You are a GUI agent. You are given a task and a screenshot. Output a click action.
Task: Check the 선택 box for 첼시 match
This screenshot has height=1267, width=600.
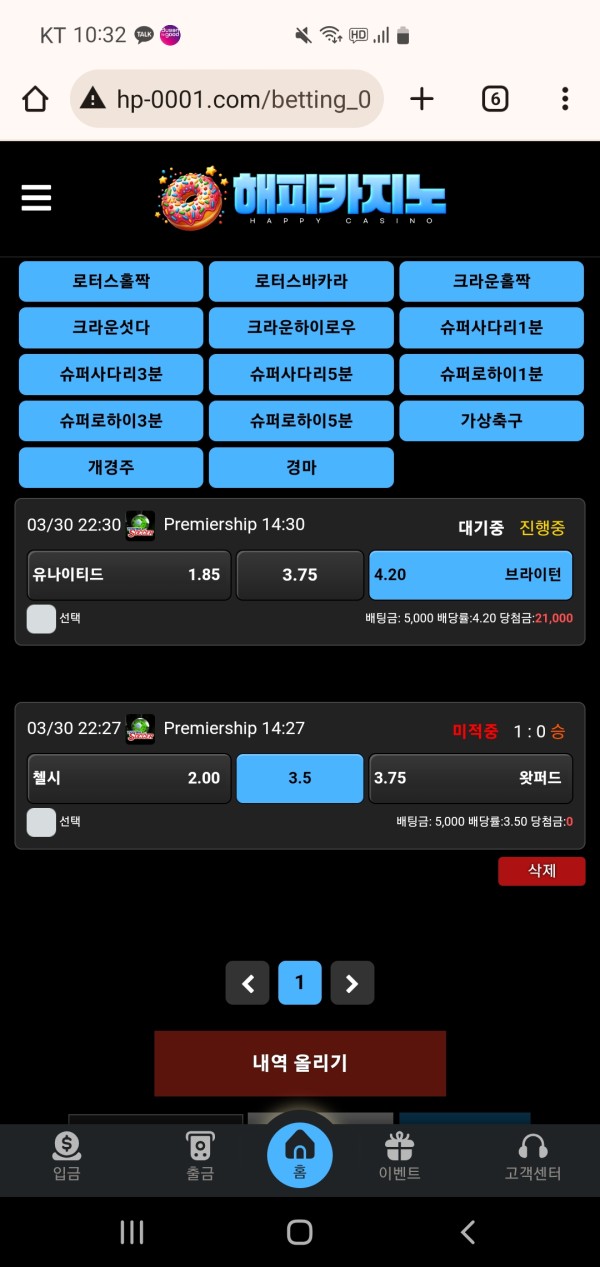41,822
